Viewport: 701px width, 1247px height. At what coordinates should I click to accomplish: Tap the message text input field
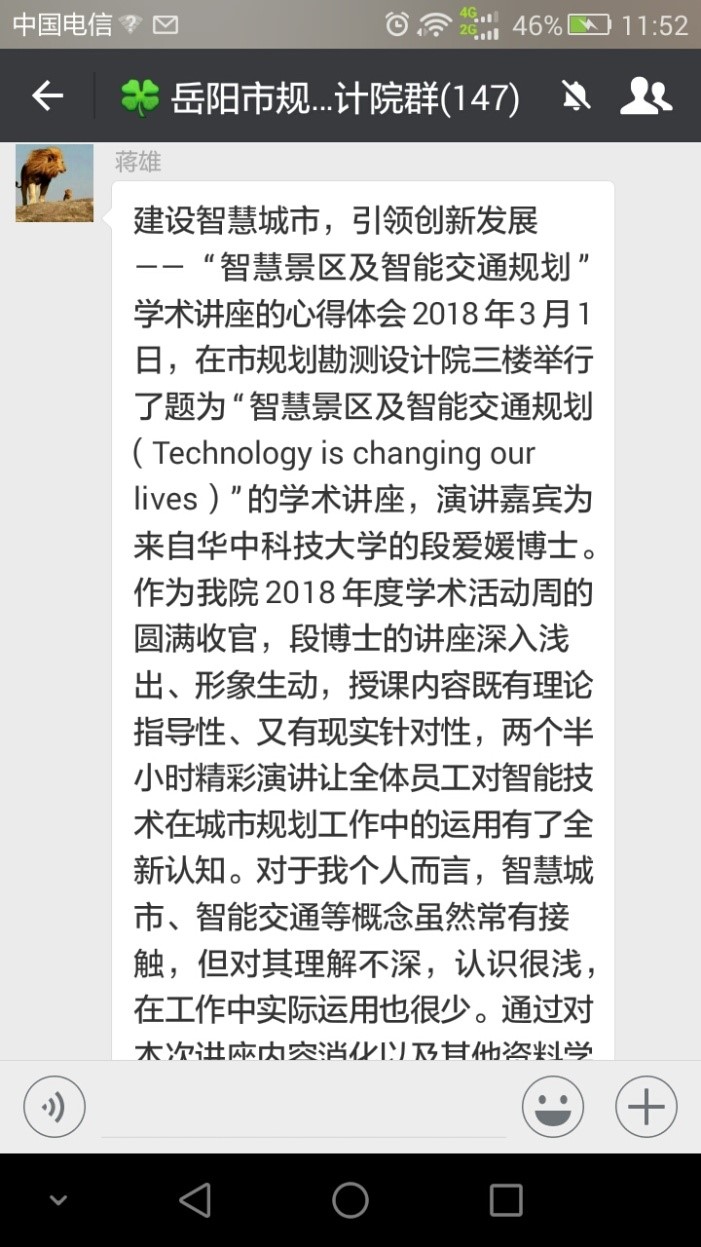coord(303,1108)
